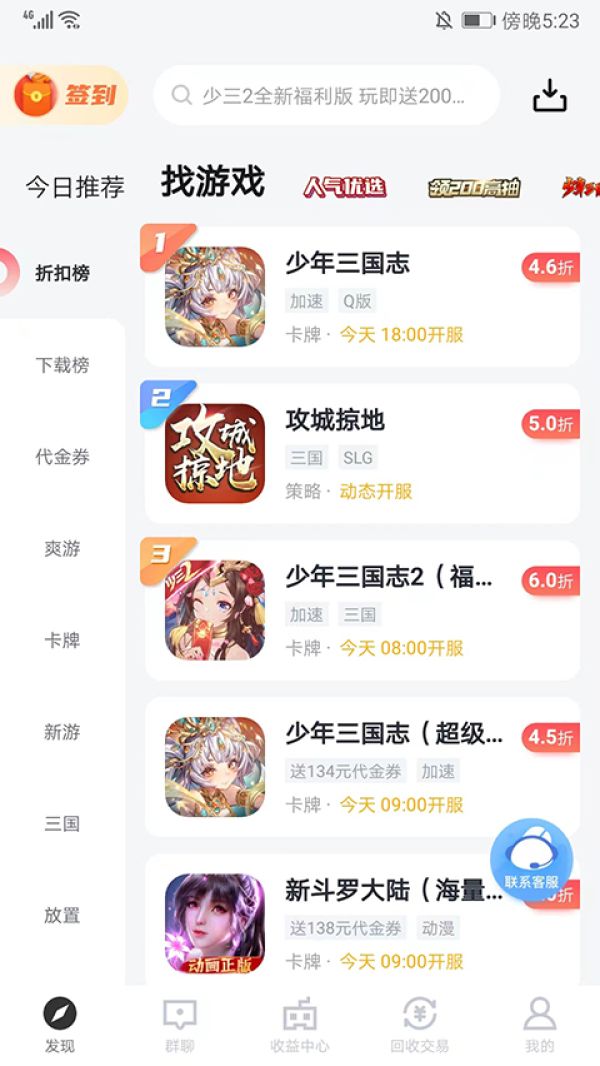This screenshot has height=1066, width=600.
Task: Open the 放置 category
Action: point(62,915)
